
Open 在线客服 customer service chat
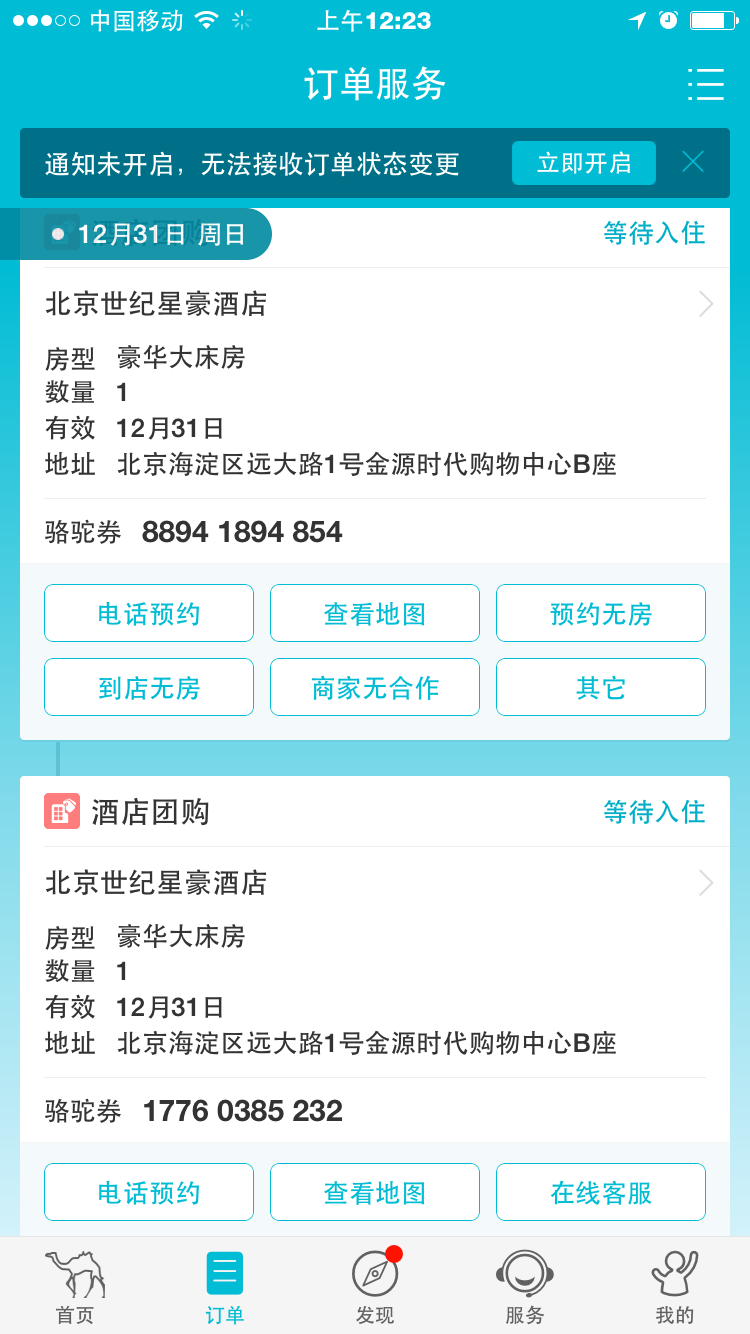pos(600,1191)
